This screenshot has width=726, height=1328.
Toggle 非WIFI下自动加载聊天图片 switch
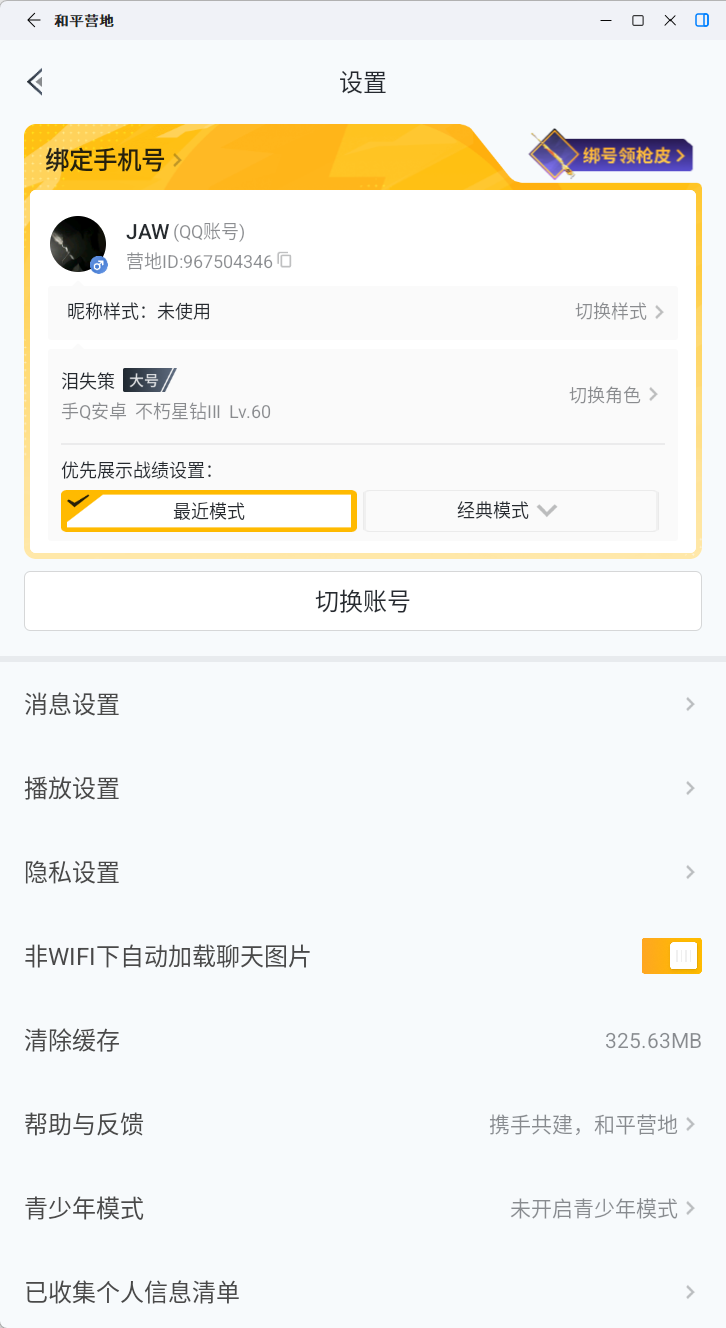point(672,957)
